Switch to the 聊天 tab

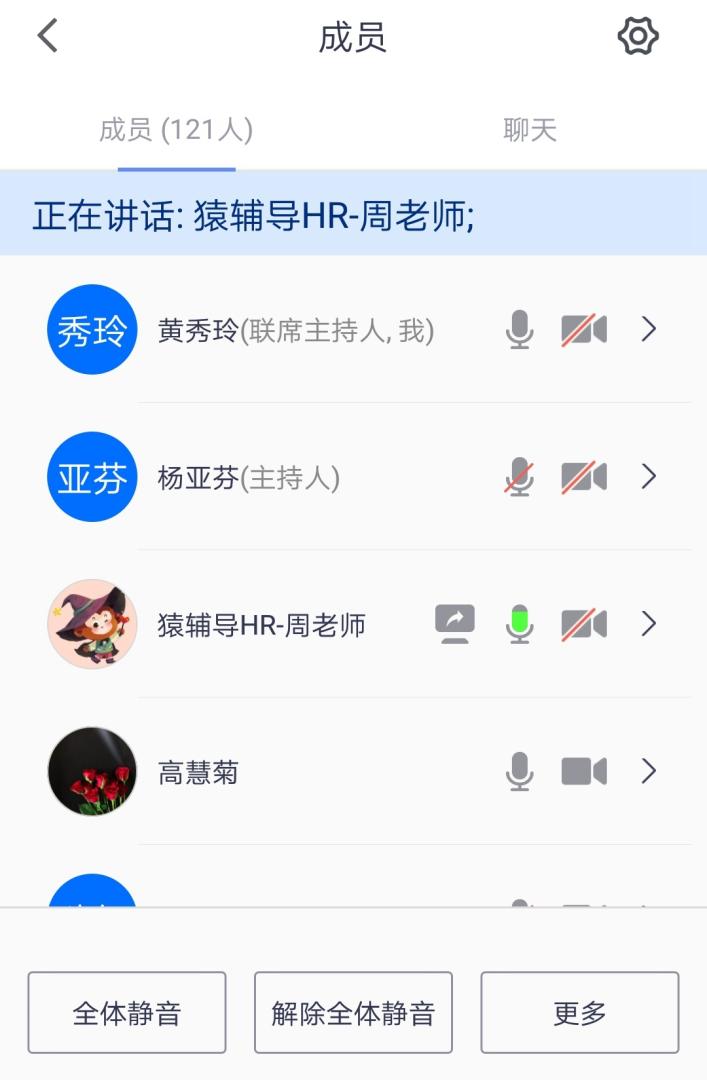click(x=529, y=130)
